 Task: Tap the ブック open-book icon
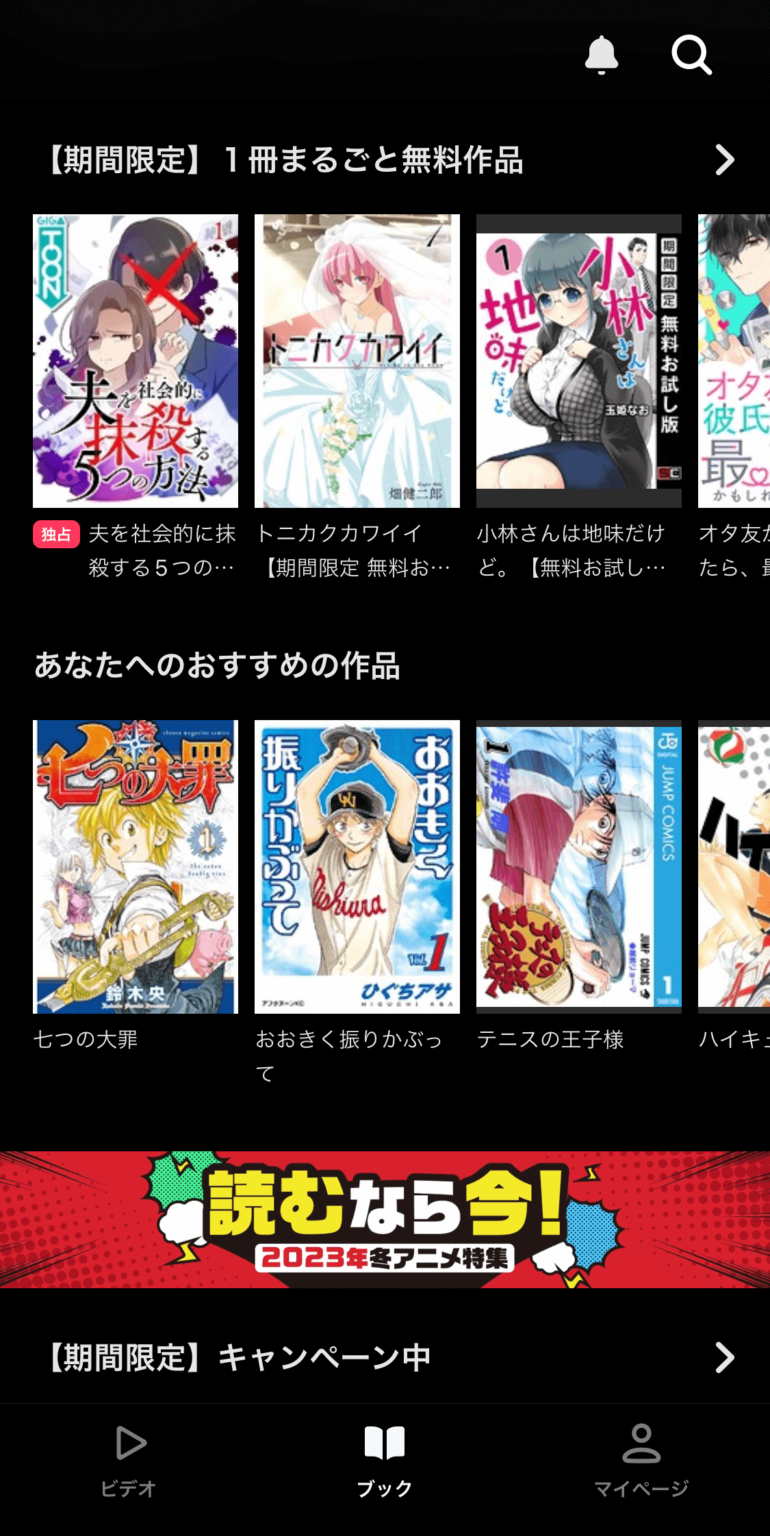tap(385, 1443)
